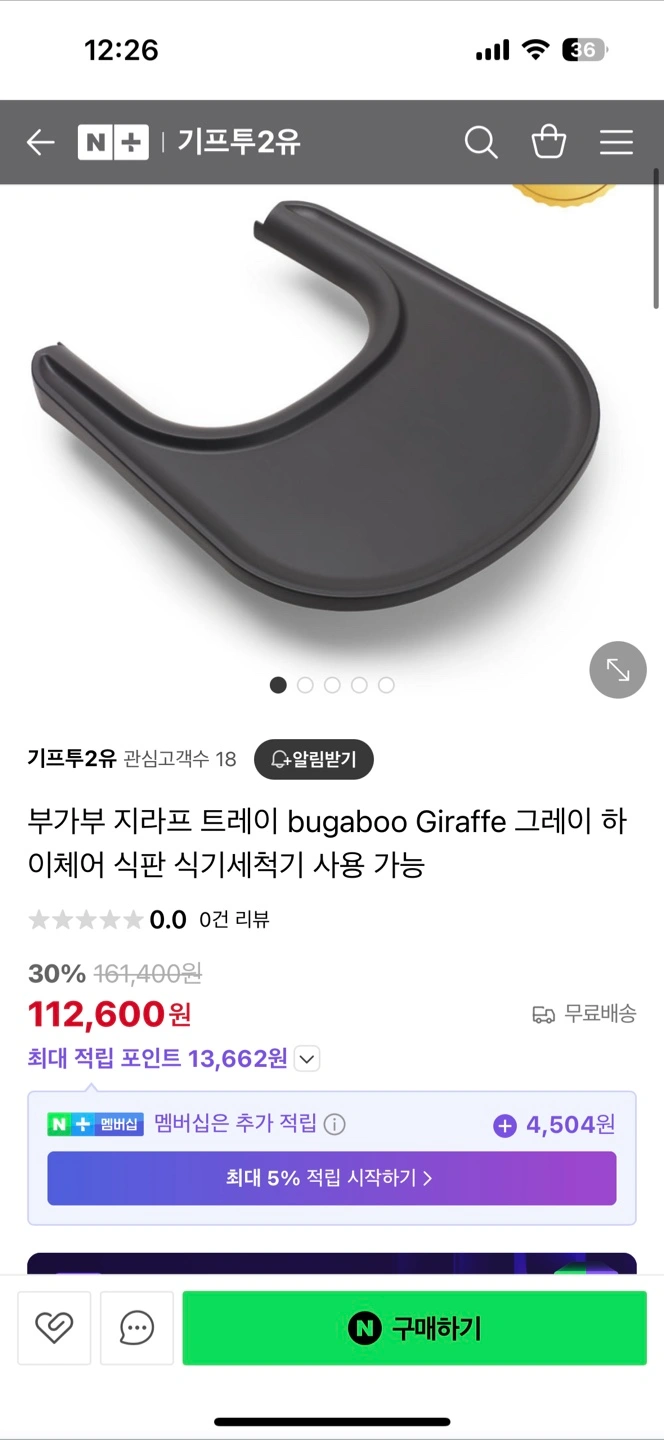
Task: Tap the 알림받기 notification button
Action: tap(313, 759)
